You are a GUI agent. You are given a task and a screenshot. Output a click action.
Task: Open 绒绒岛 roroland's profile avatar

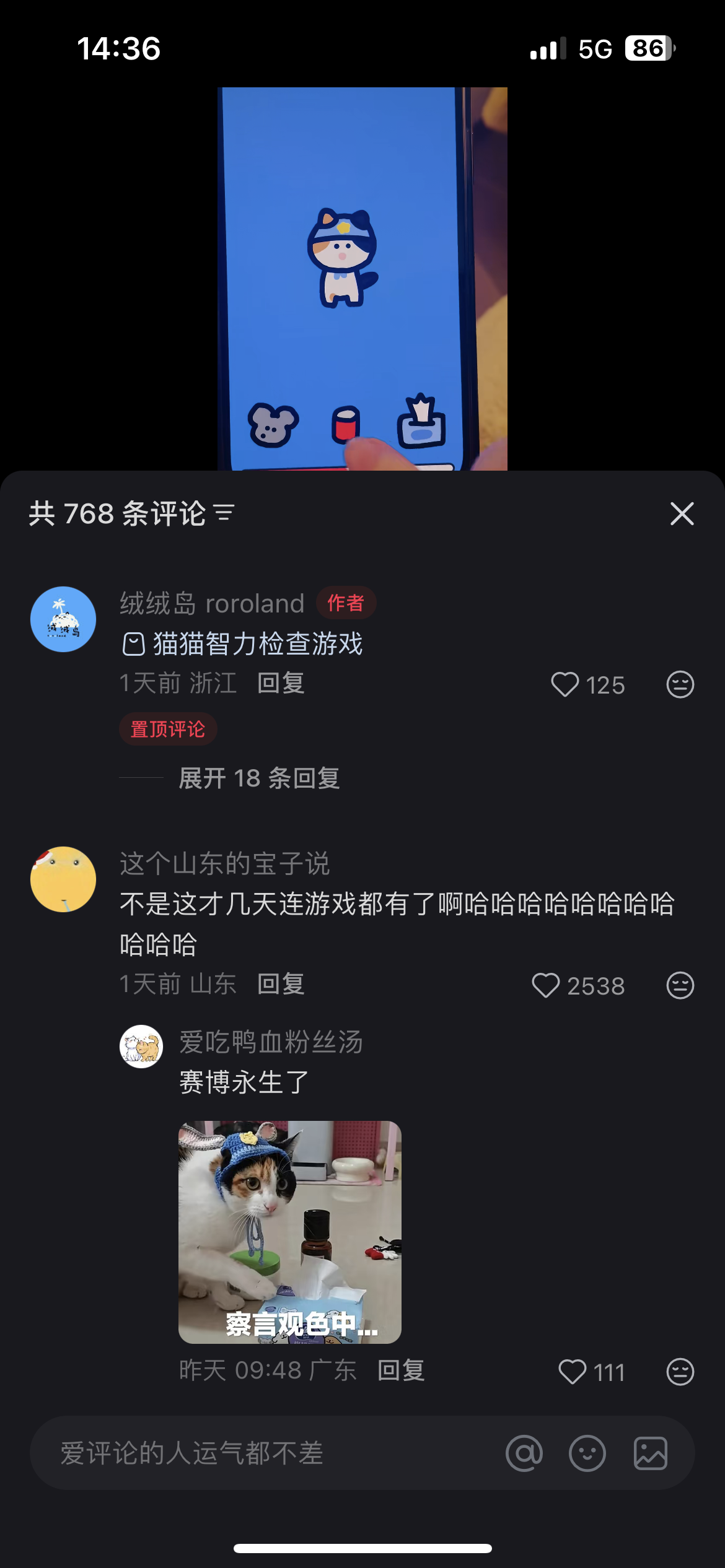point(63,619)
